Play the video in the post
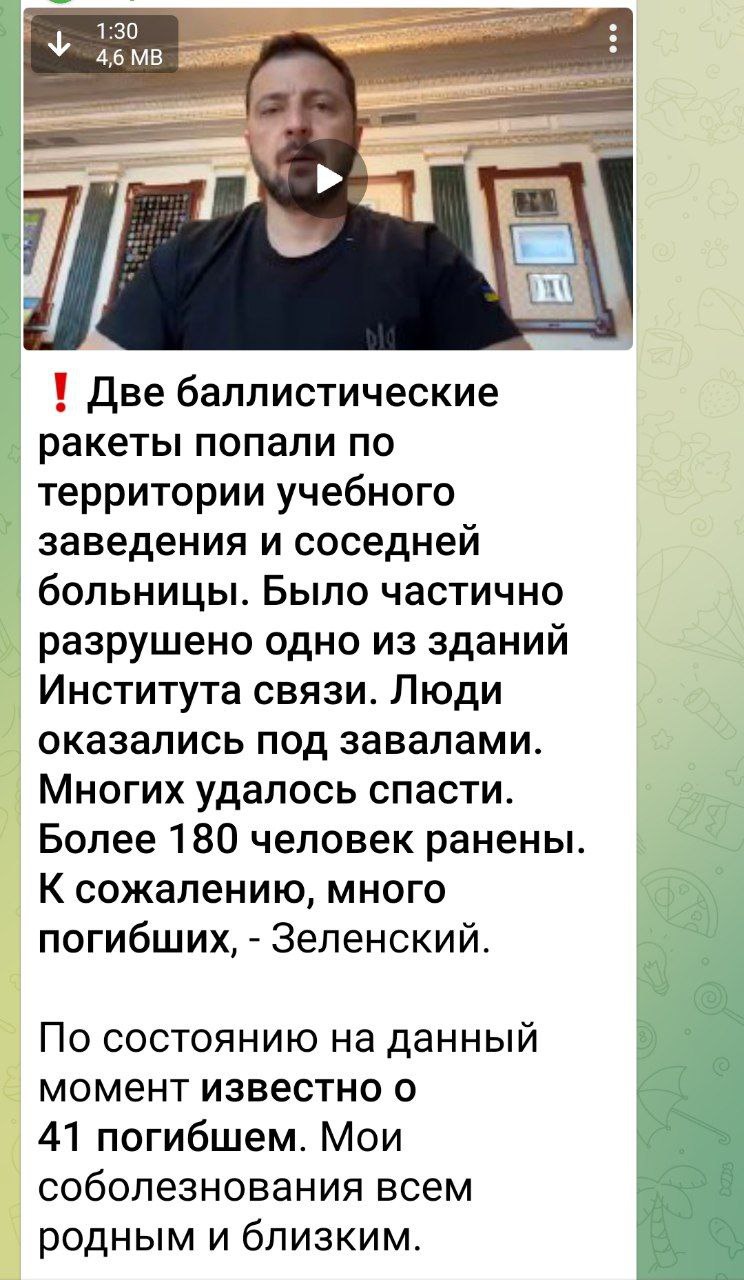This screenshot has width=744, height=1280. click(x=327, y=179)
